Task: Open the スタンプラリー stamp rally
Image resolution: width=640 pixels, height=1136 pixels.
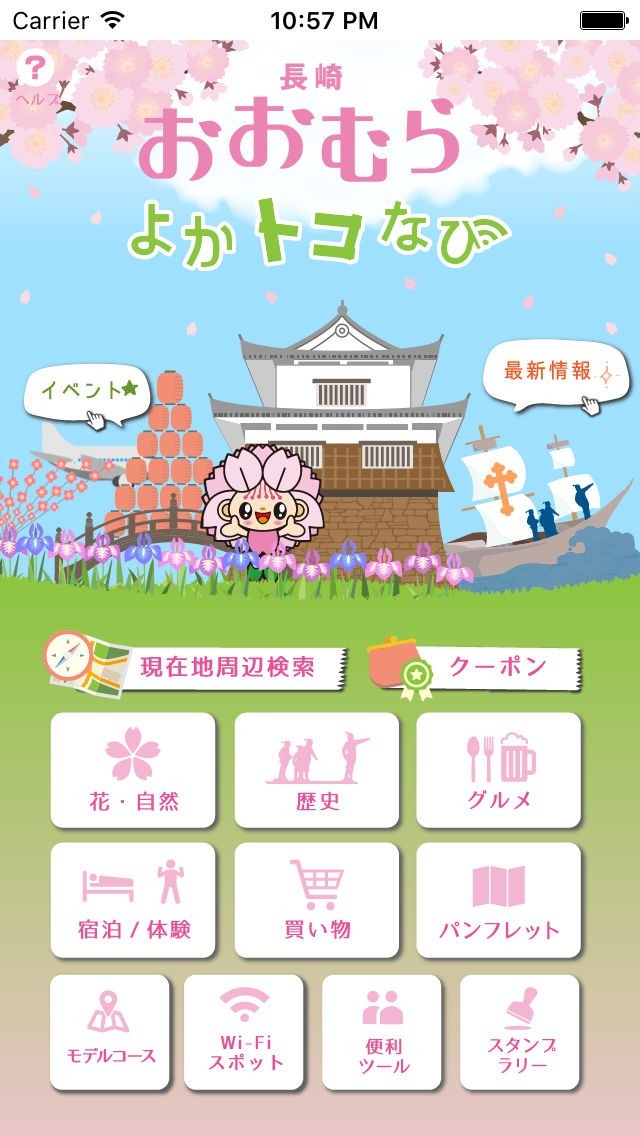Action: point(520,1032)
